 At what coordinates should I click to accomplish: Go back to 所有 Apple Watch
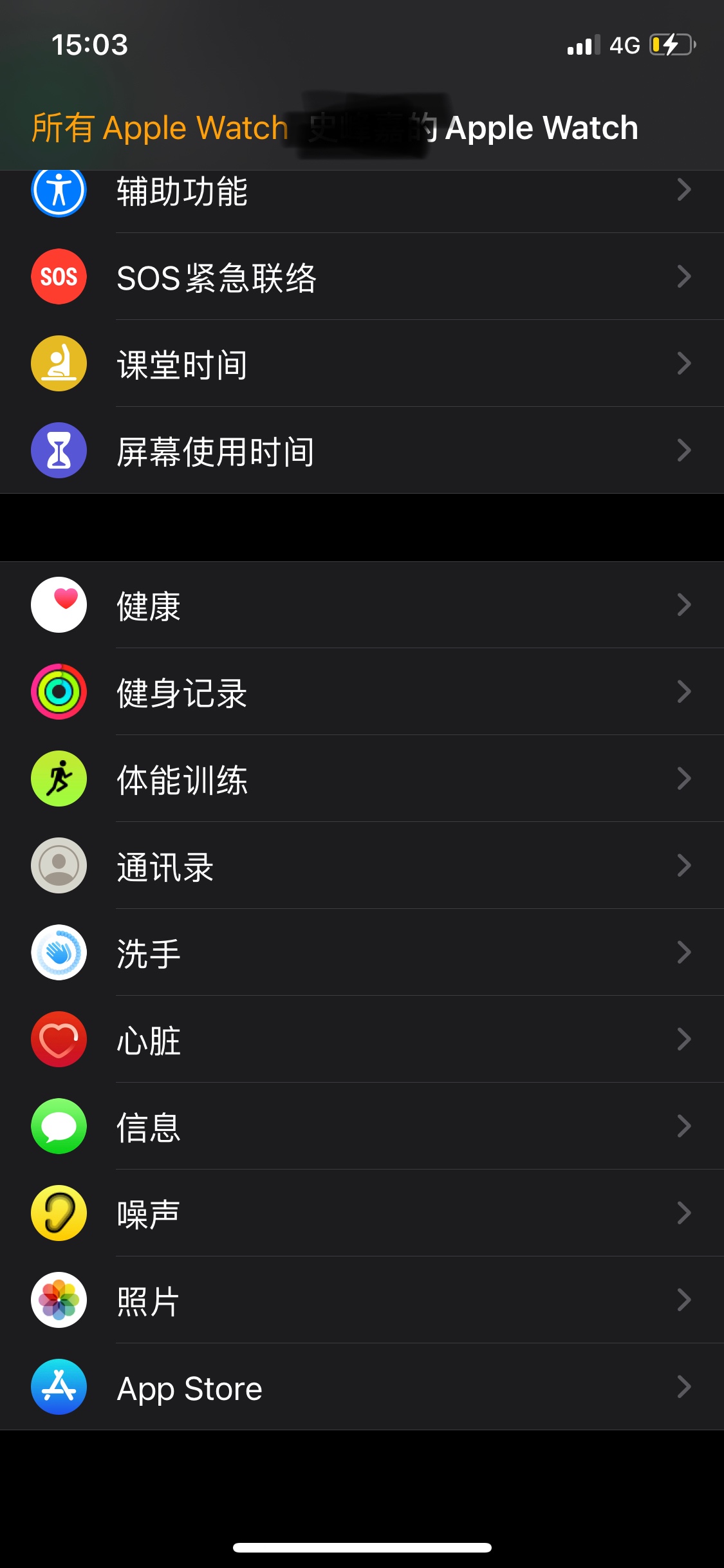click(160, 127)
